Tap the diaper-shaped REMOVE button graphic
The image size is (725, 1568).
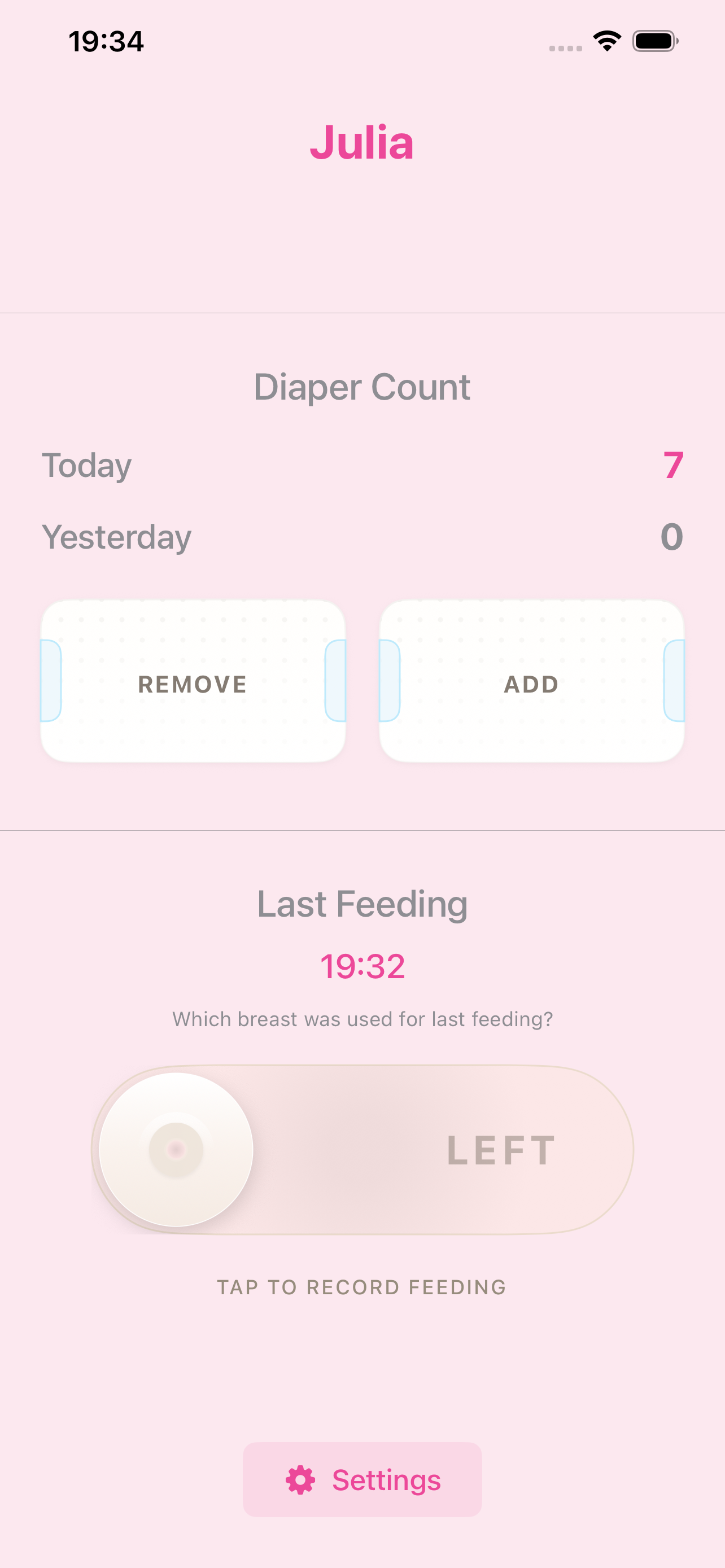[193, 684]
